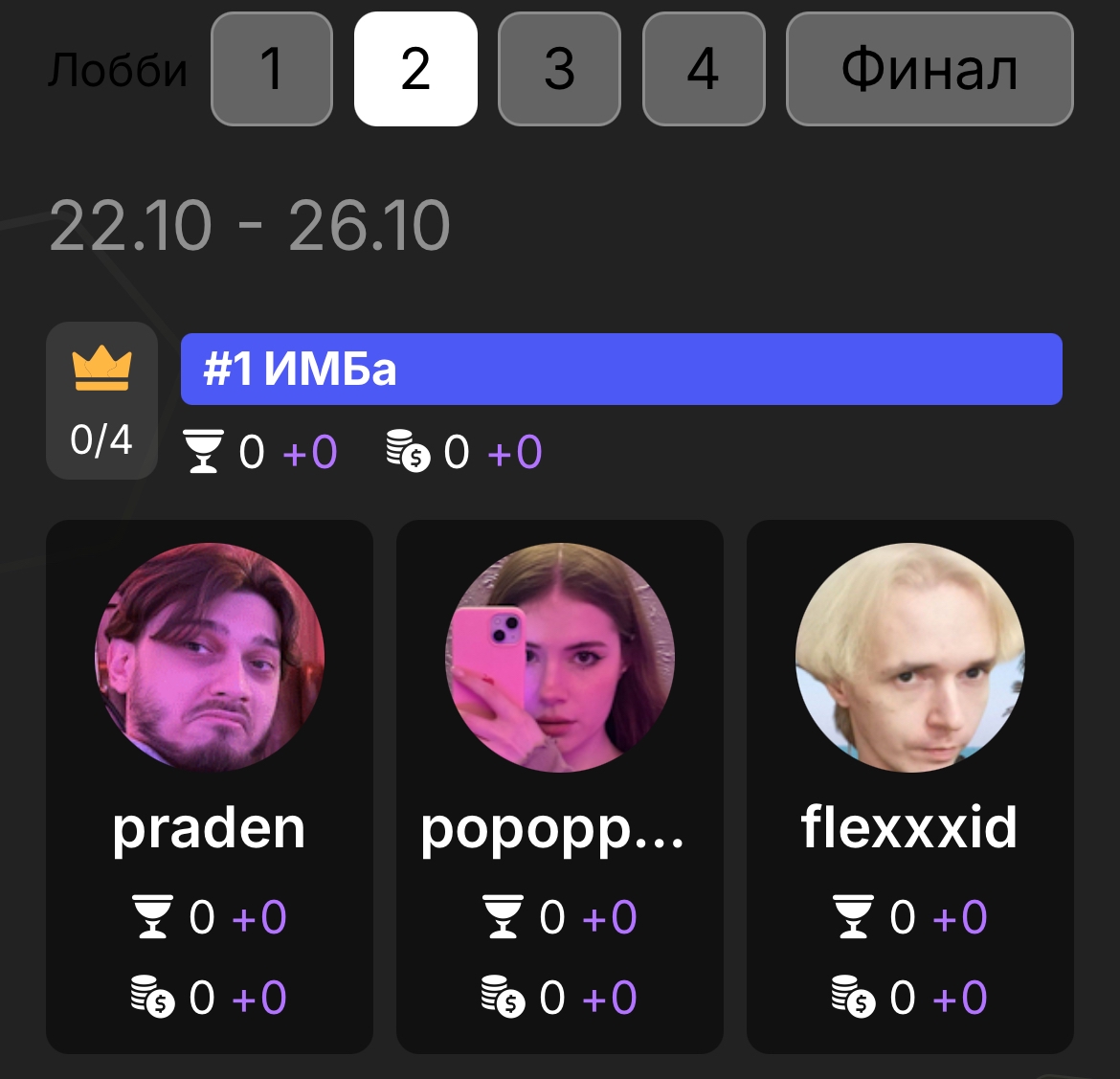Image resolution: width=1120 pixels, height=1079 pixels.
Task: Switch to lobby 1 tab
Action: click(x=272, y=69)
